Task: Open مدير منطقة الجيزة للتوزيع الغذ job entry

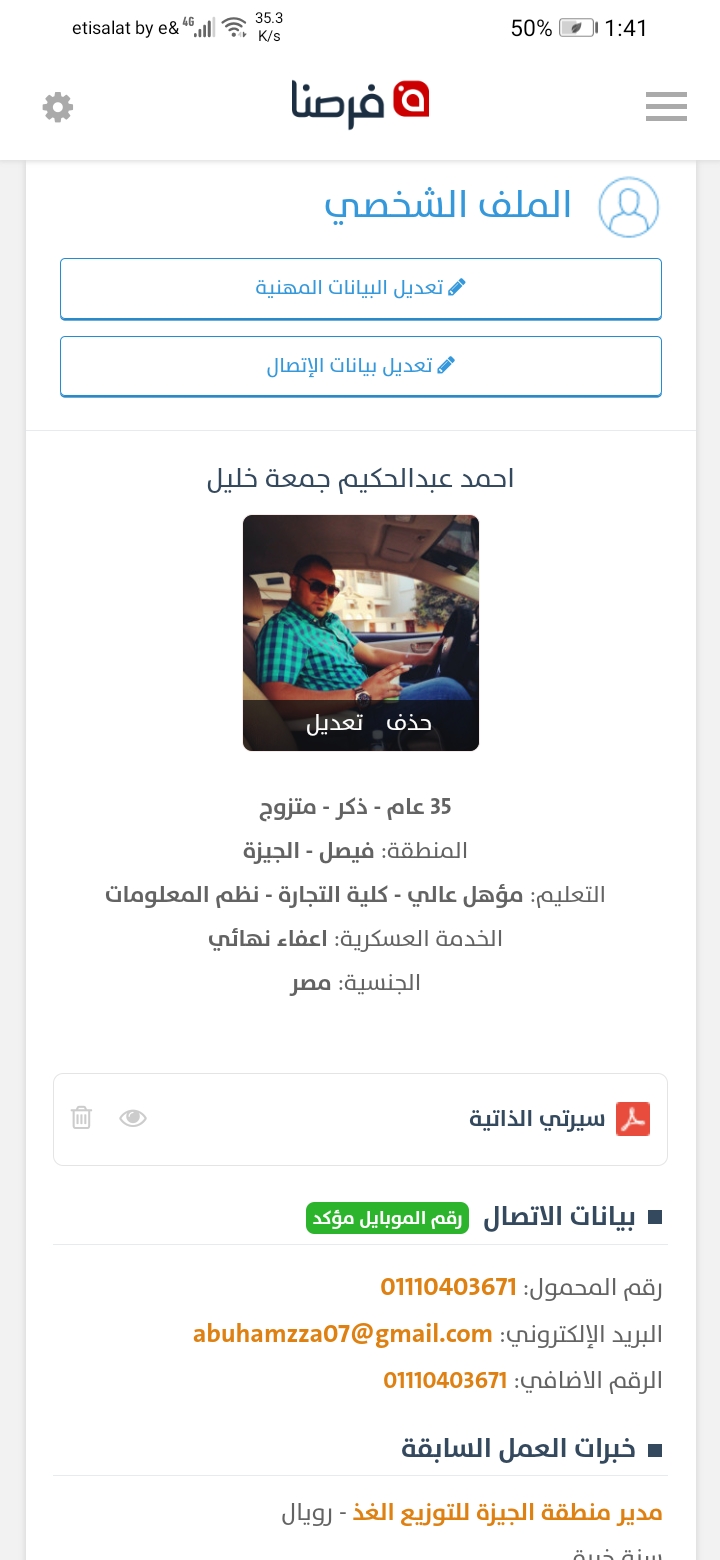Action: click(x=508, y=1513)
